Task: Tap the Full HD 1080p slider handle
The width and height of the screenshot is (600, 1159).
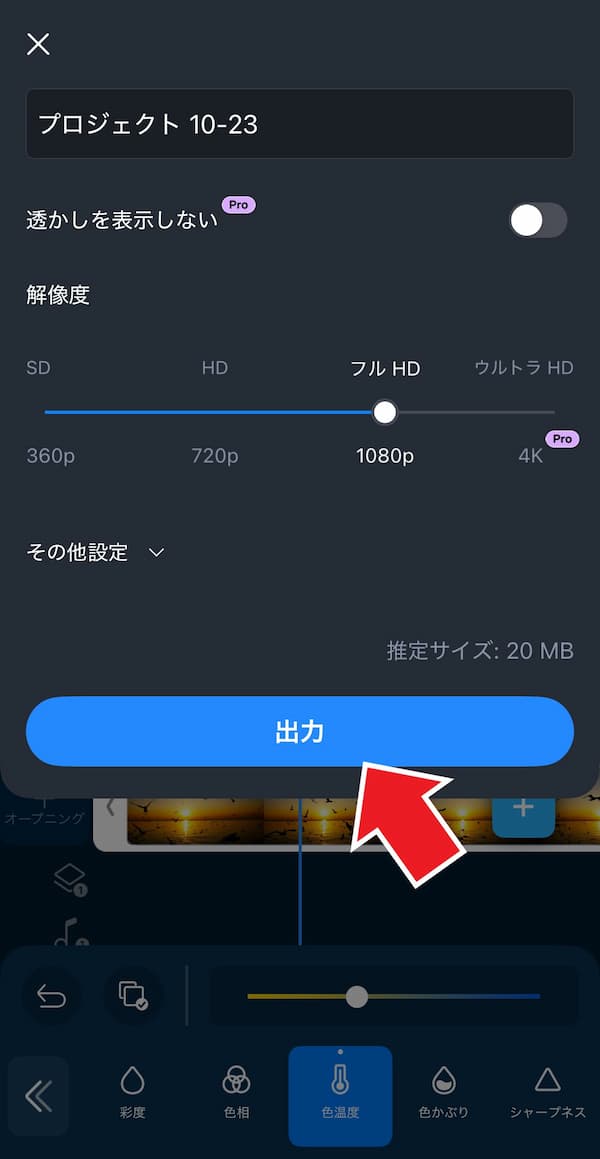Action: [x=385, y=412]
